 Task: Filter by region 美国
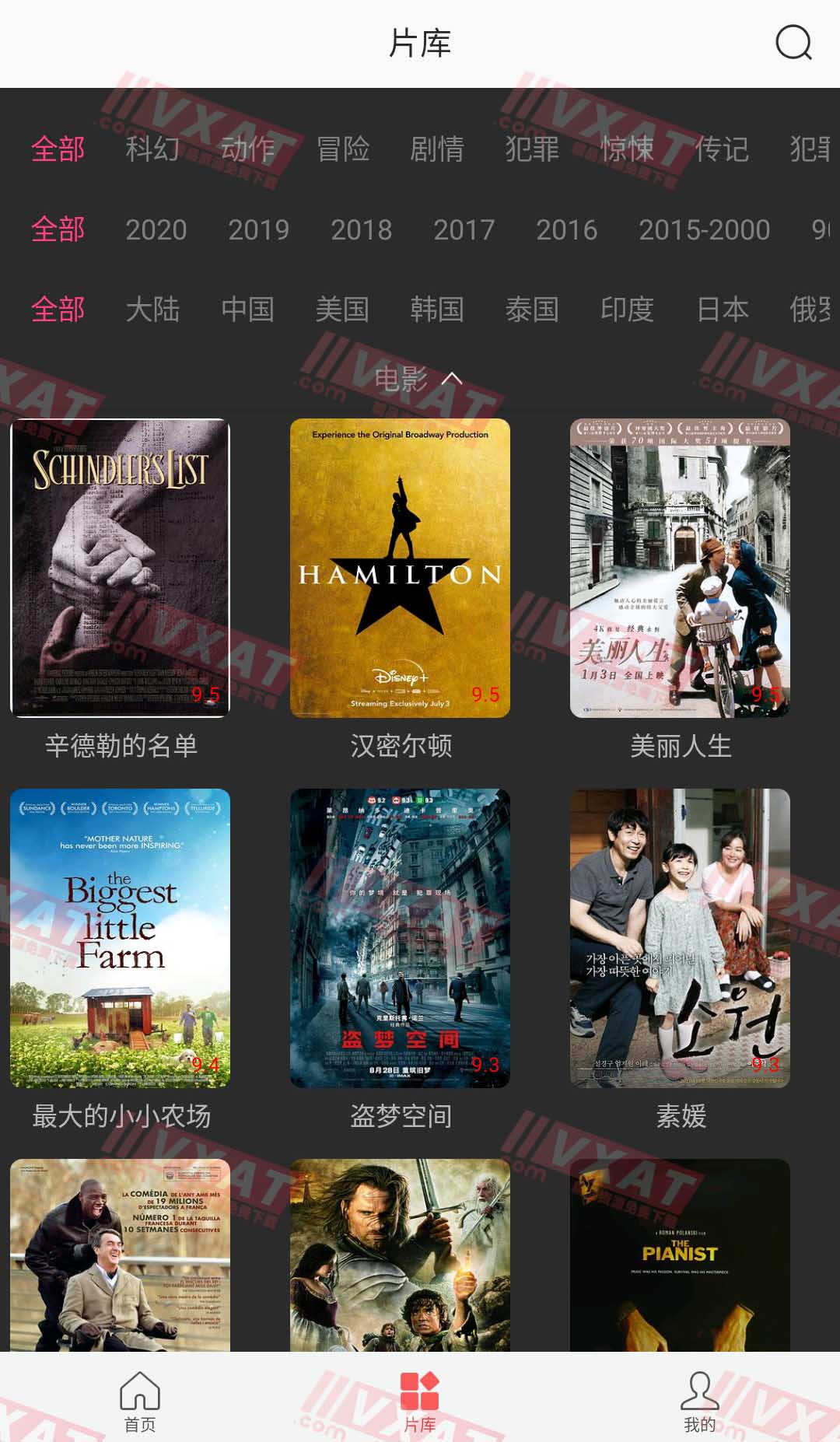[x=342, y=310]
